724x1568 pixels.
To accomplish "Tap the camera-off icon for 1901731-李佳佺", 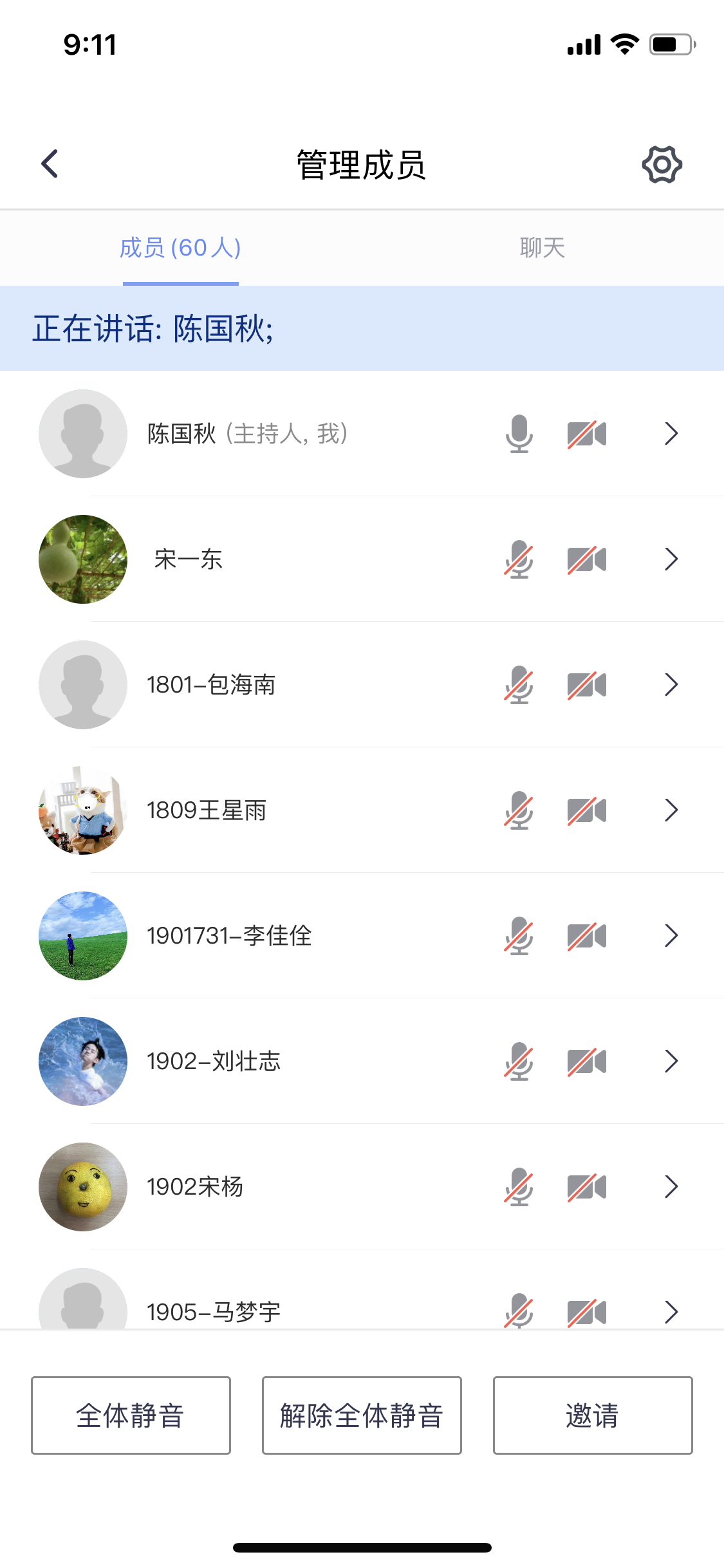I will coord(586,936).
